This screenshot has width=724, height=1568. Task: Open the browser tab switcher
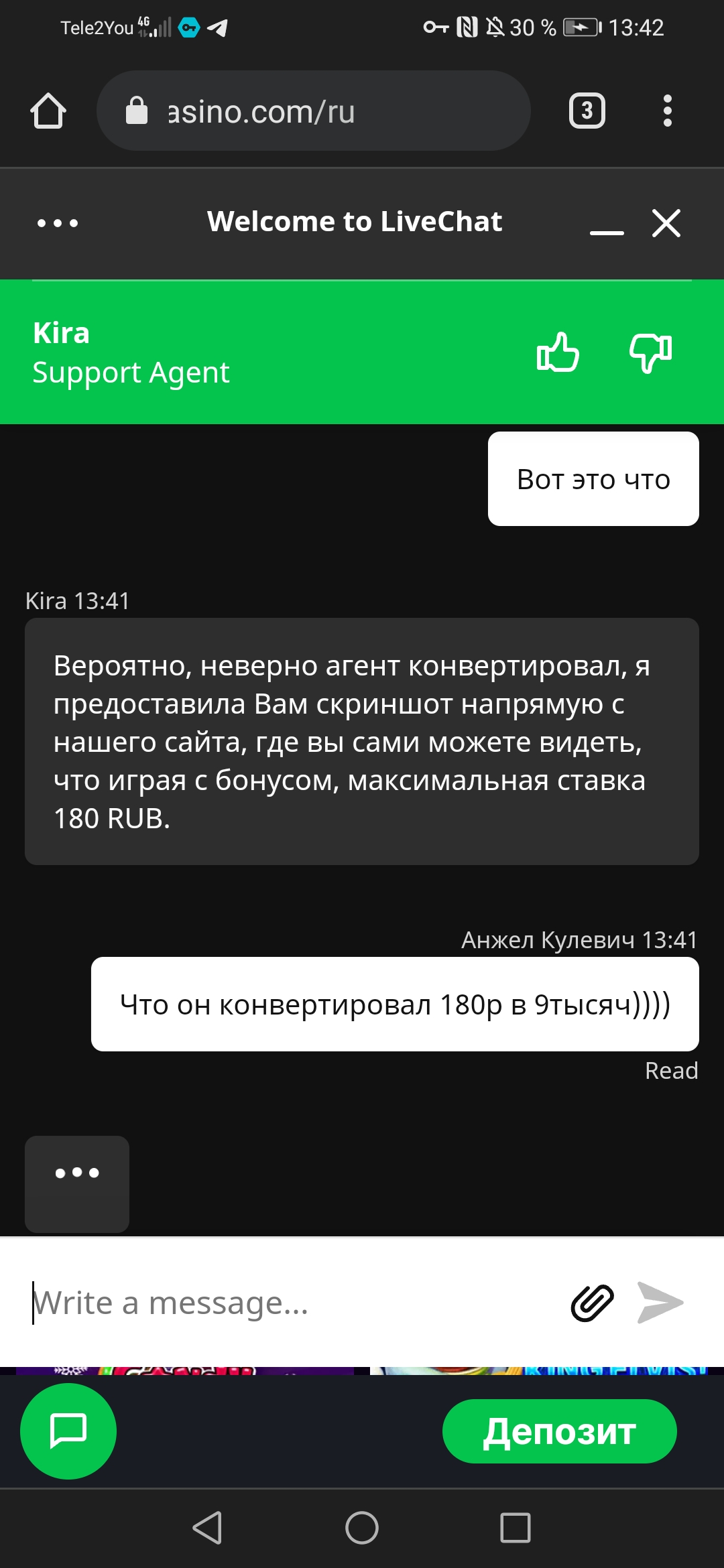click(x=587, y=111)
